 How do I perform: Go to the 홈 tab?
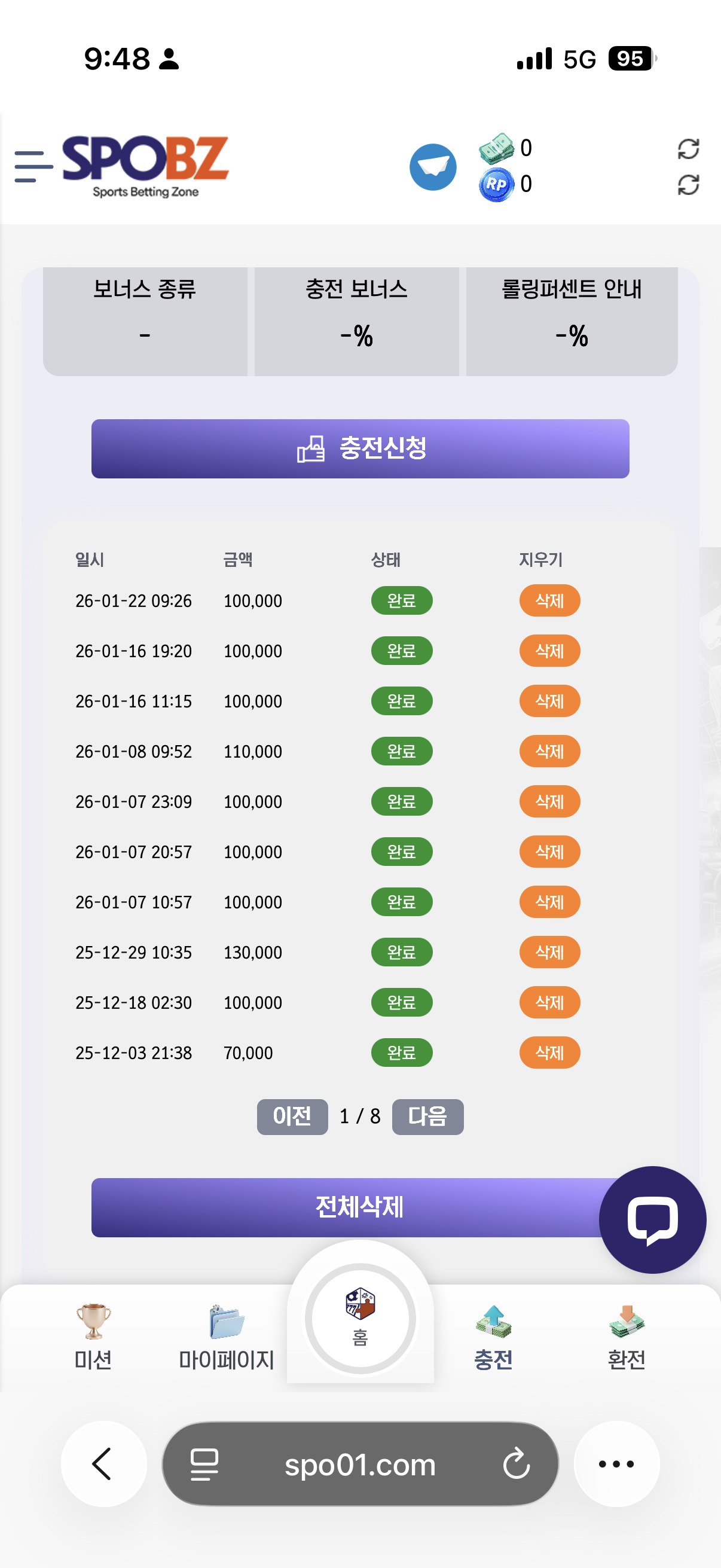360,1318
